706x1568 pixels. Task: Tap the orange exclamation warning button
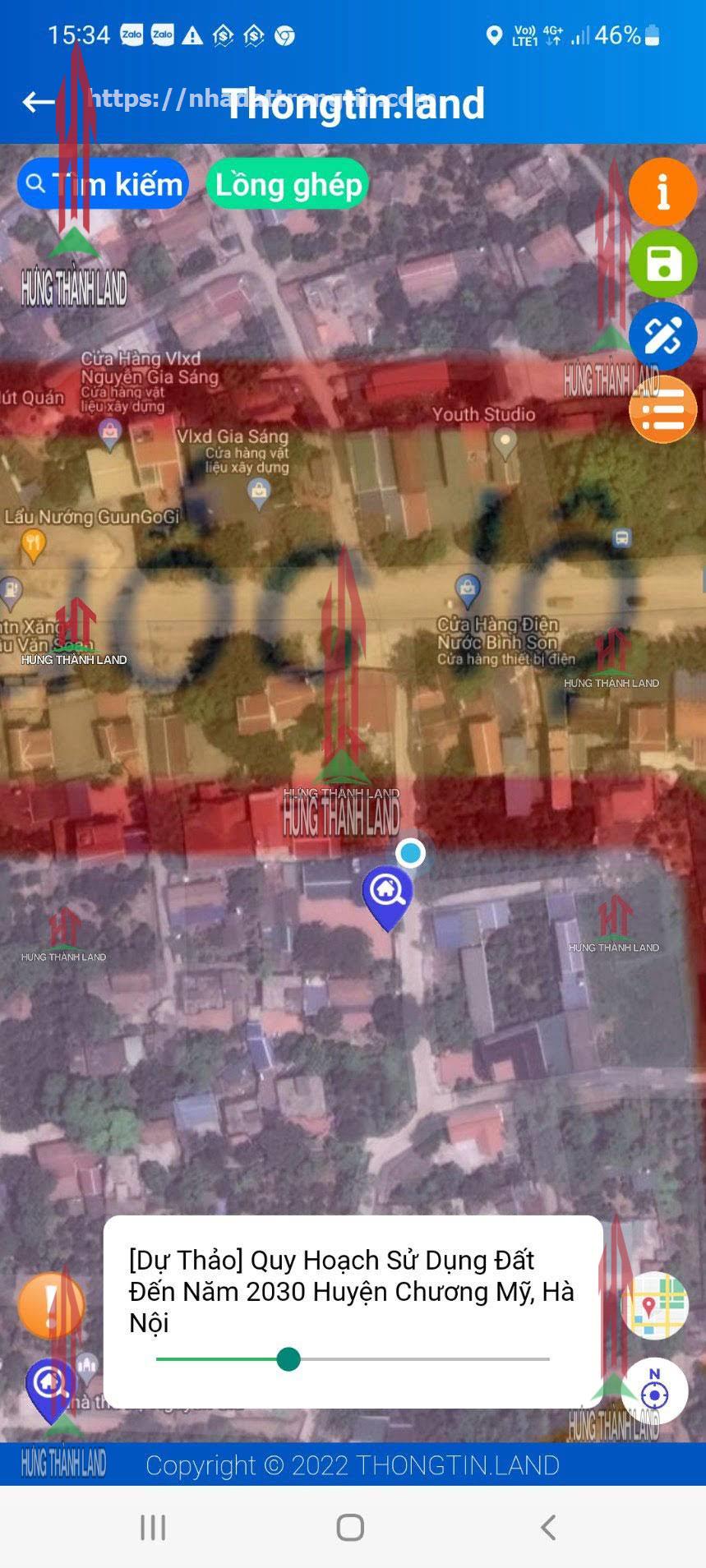[52, 1306]
